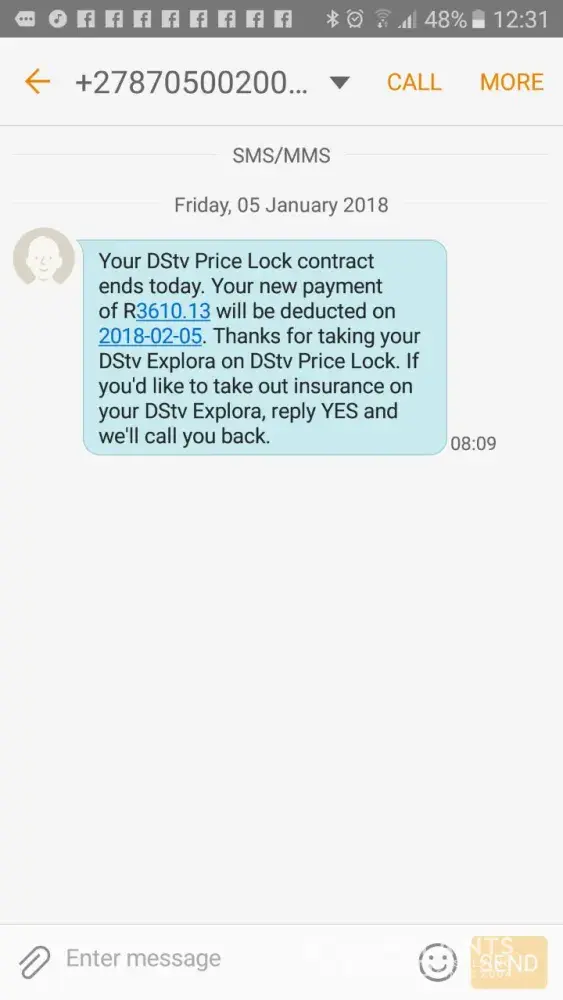Tap the sender's contact avatar

[44, 256]
